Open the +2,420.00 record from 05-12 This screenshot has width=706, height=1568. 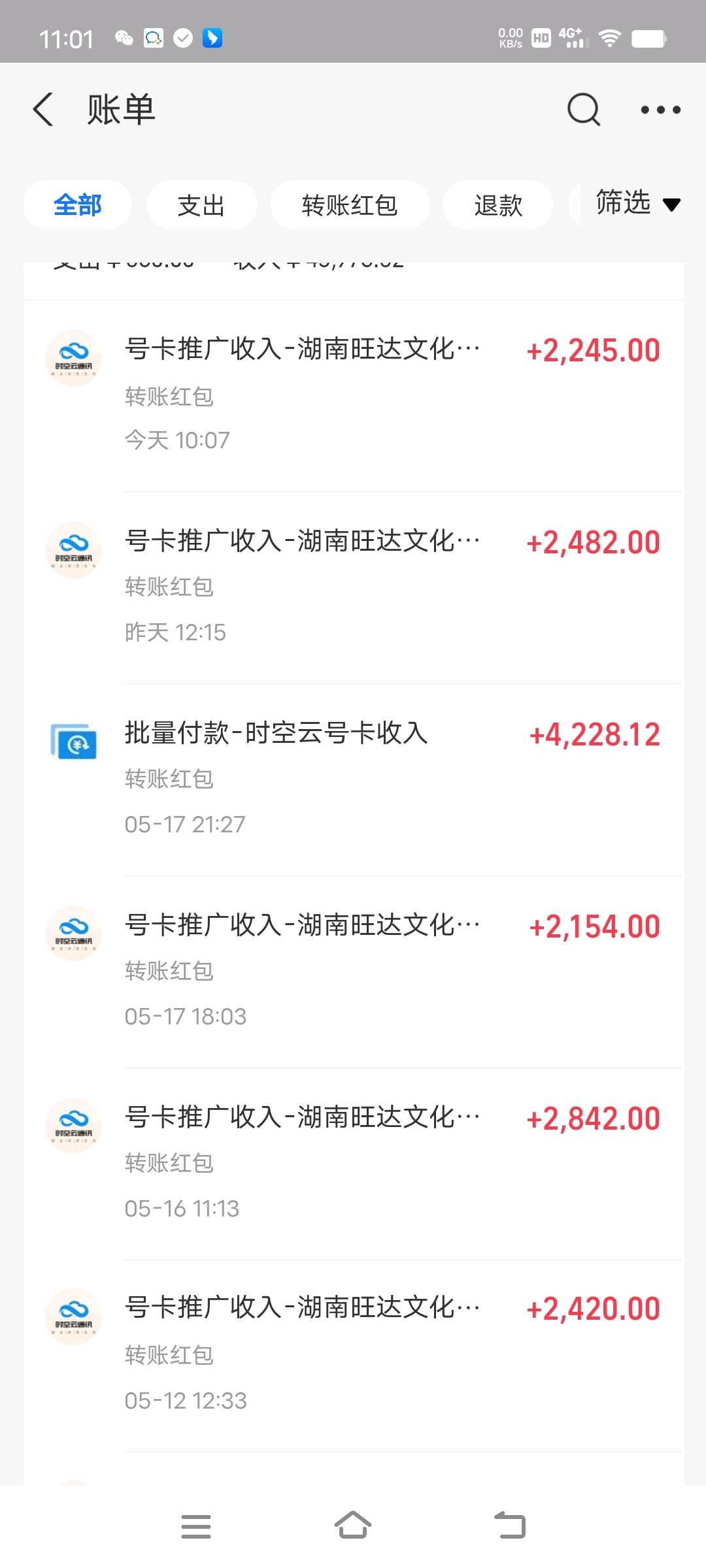(x=354, y=1356)
